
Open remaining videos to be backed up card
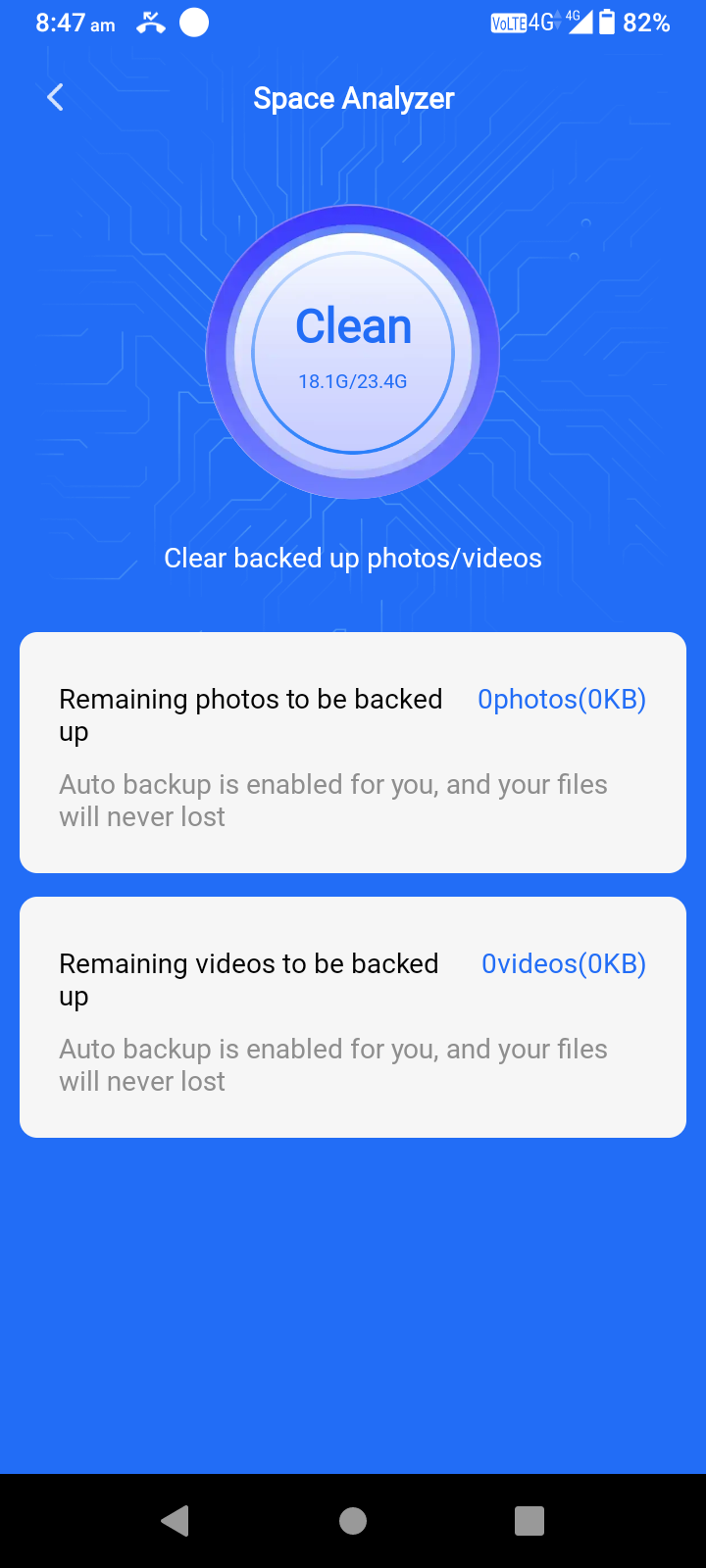pos(353,1016)
